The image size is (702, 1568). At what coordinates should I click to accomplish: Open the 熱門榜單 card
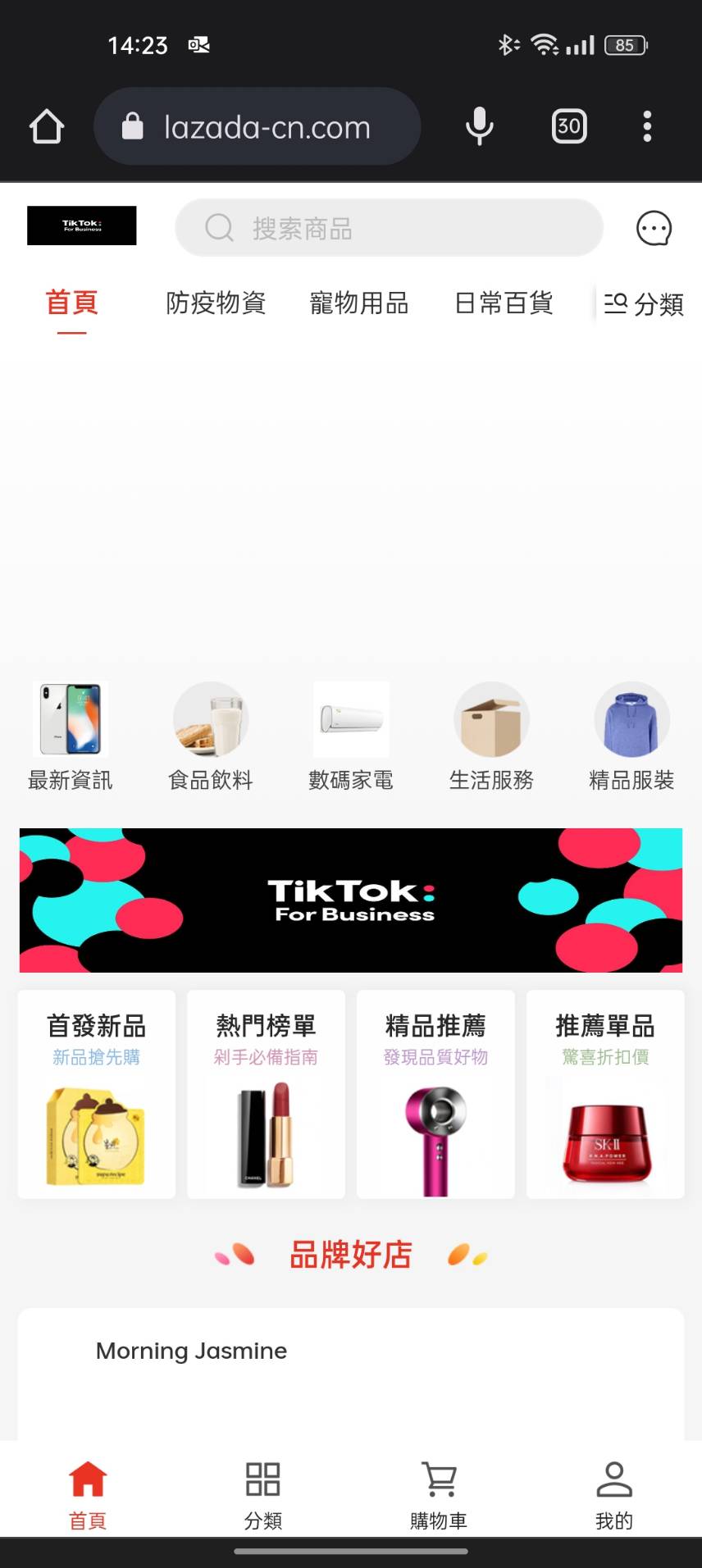[x=266, y=1094]
